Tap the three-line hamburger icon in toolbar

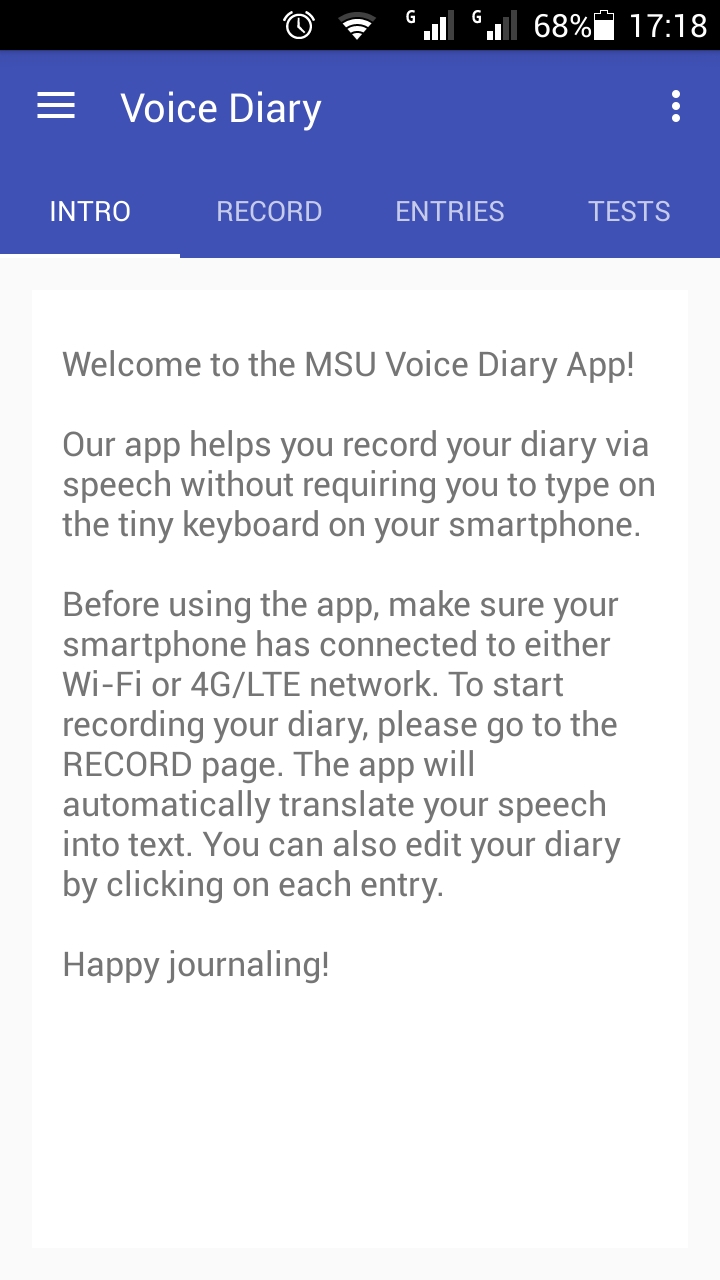point(56,106)
